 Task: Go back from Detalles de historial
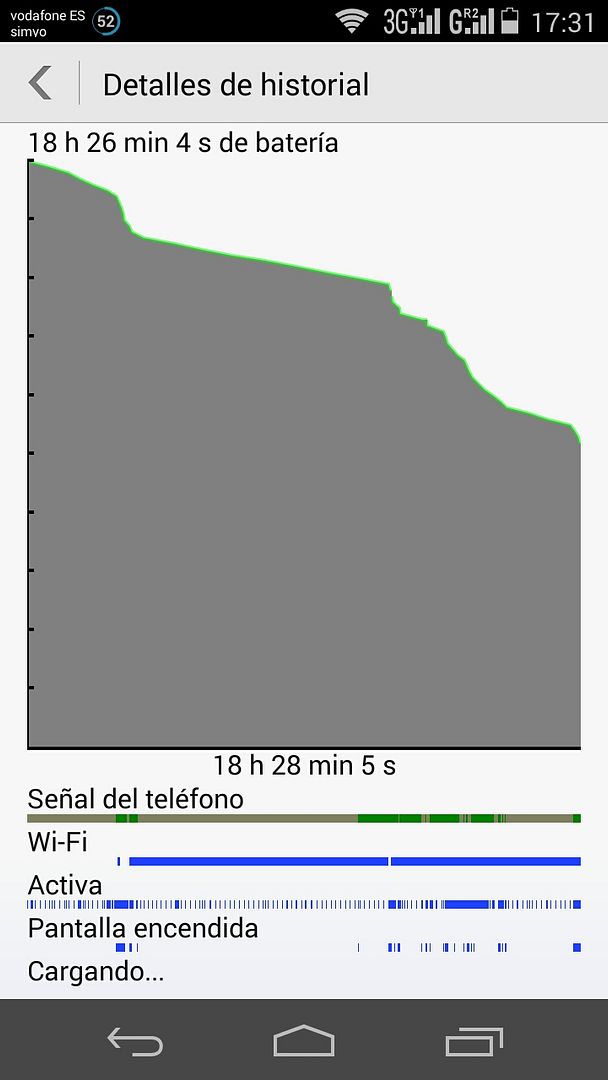41,84
